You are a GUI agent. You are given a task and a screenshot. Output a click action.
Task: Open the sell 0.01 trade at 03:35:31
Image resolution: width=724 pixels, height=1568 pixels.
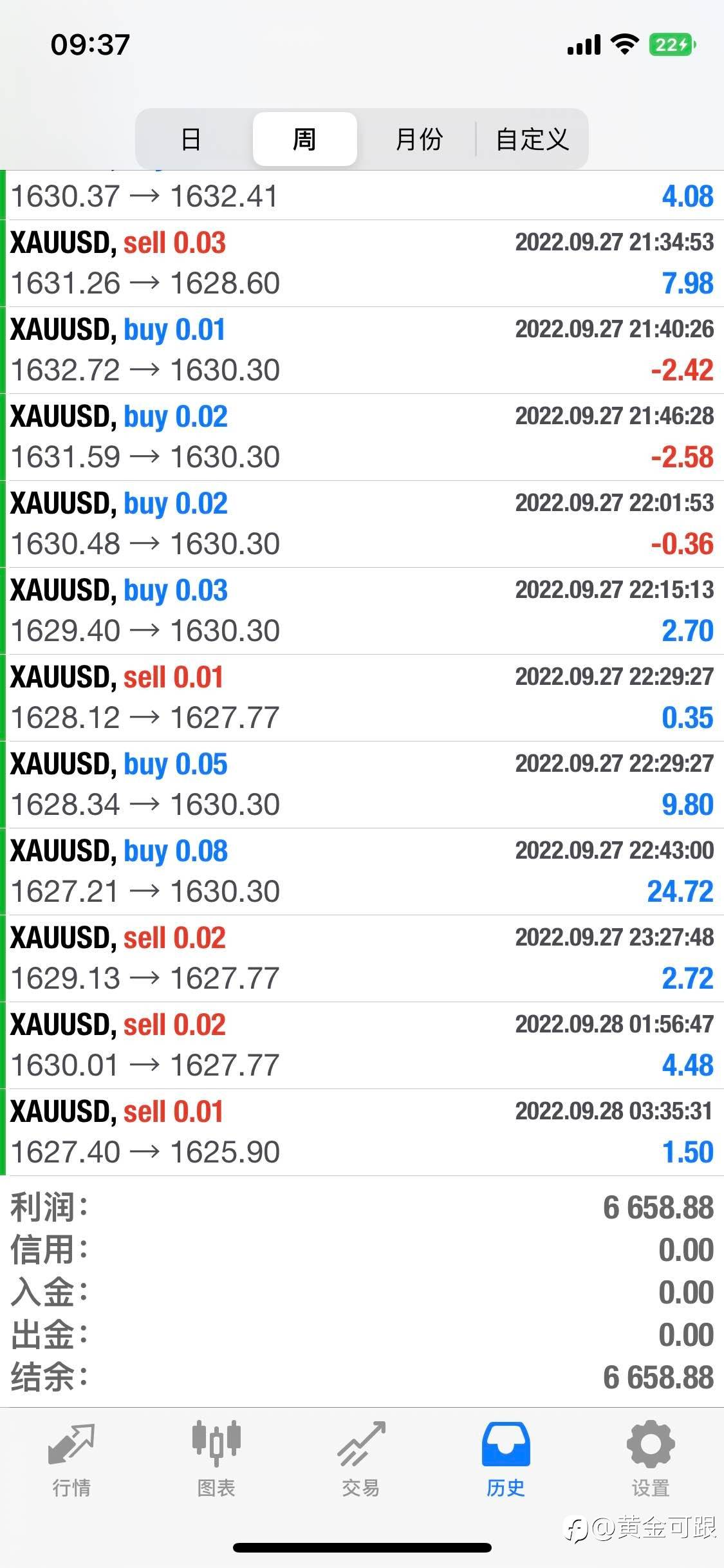pyautogui.click(x=362, y=1132)
